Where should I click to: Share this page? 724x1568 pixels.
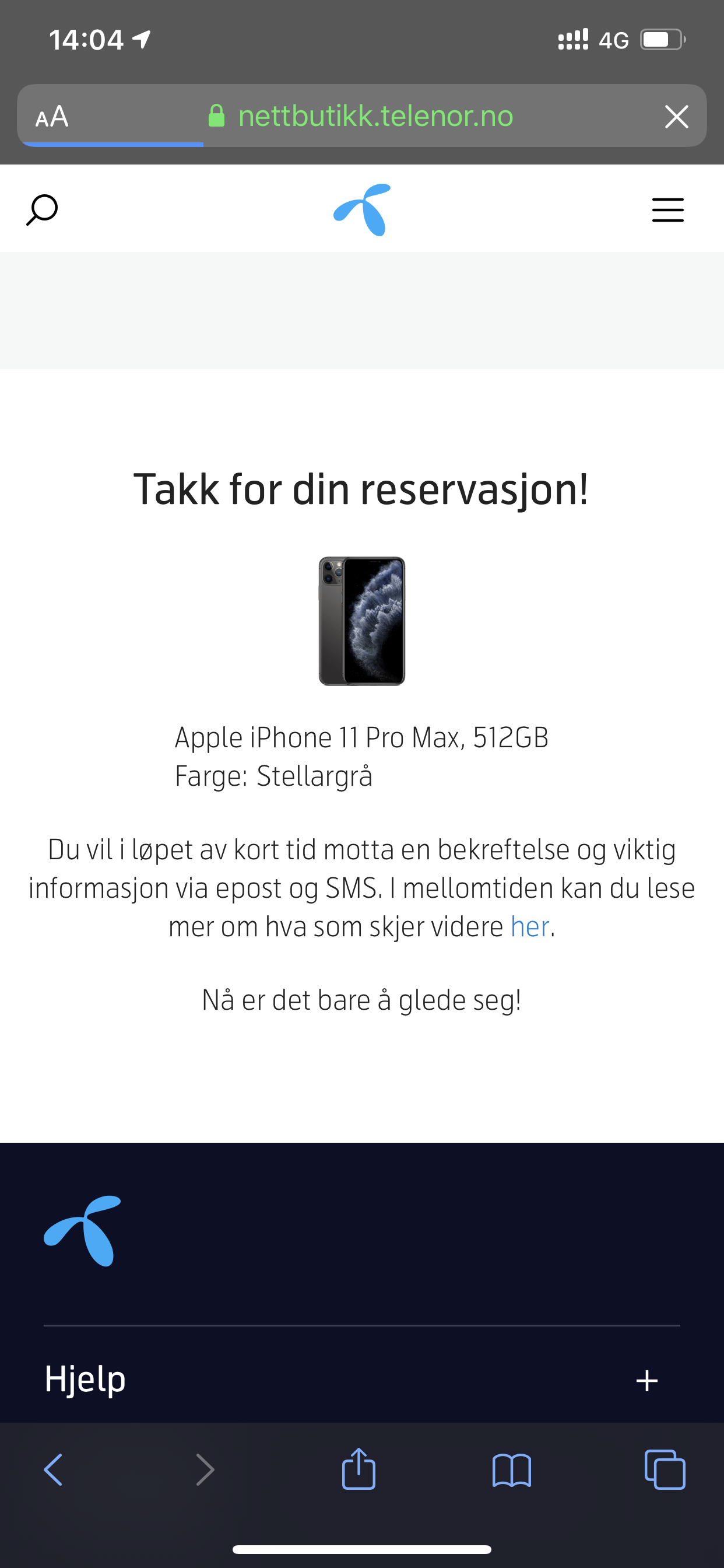click(x=359, y=1469)
